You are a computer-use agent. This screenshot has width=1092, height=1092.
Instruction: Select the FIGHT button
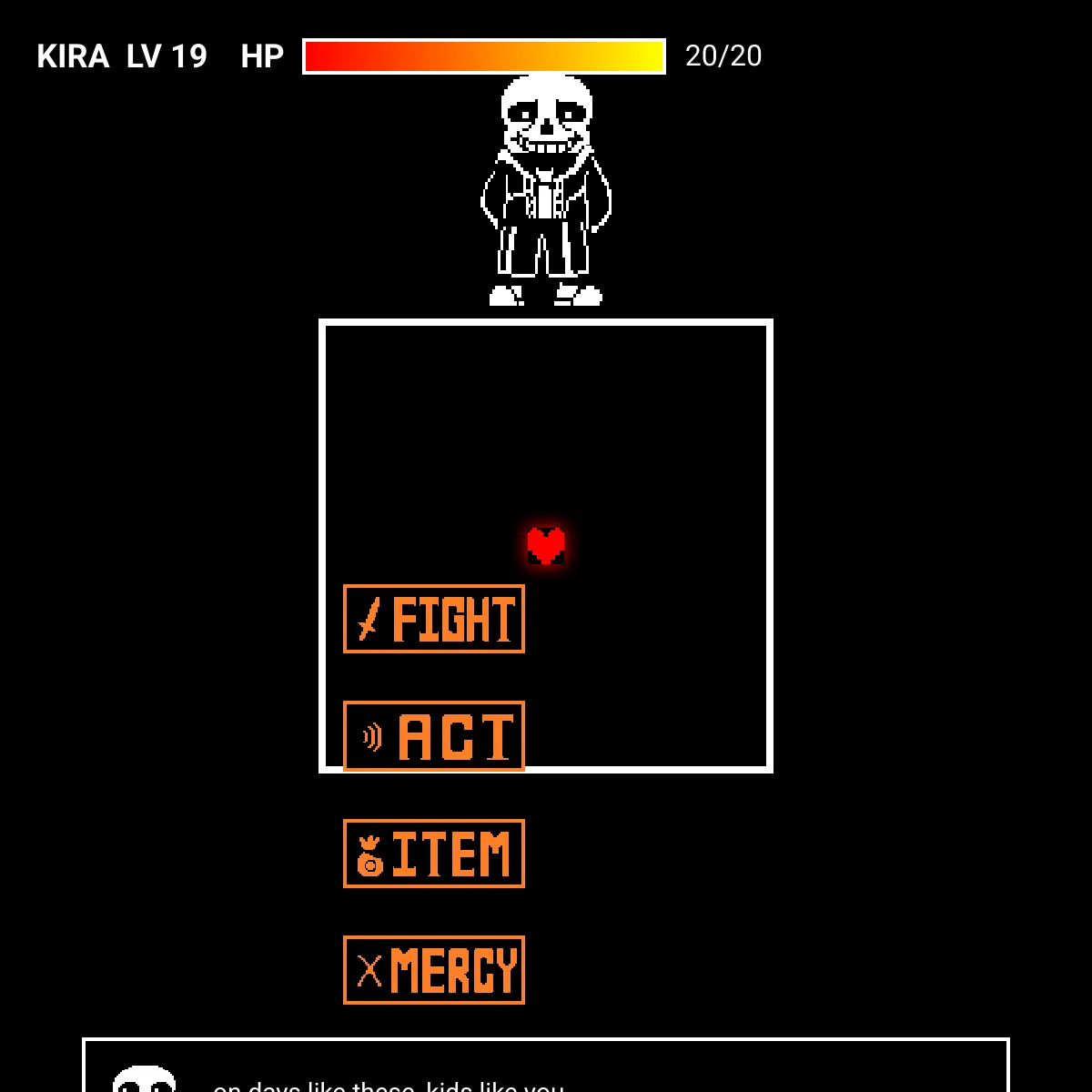pos(434,619)
